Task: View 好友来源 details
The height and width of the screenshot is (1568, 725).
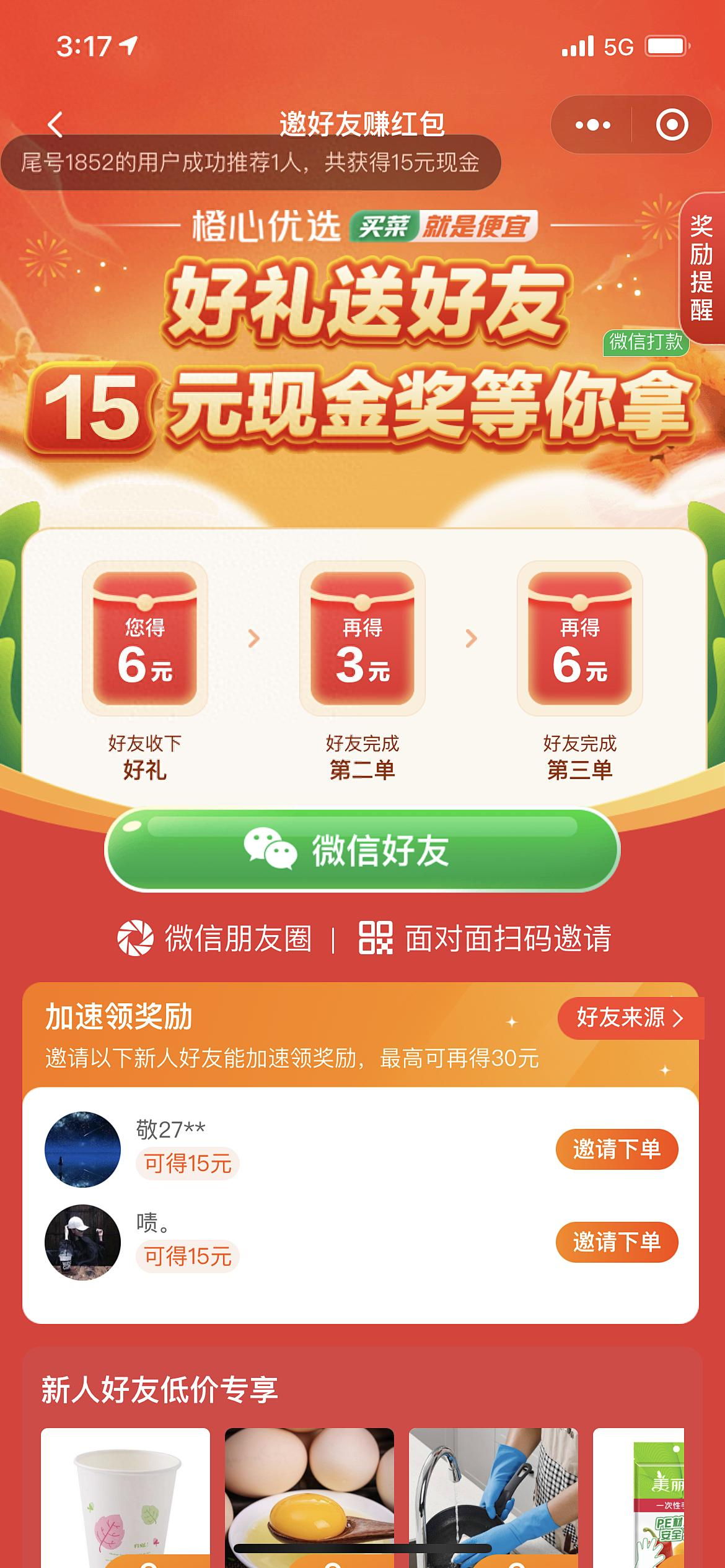Action: tap(630, 1017)
